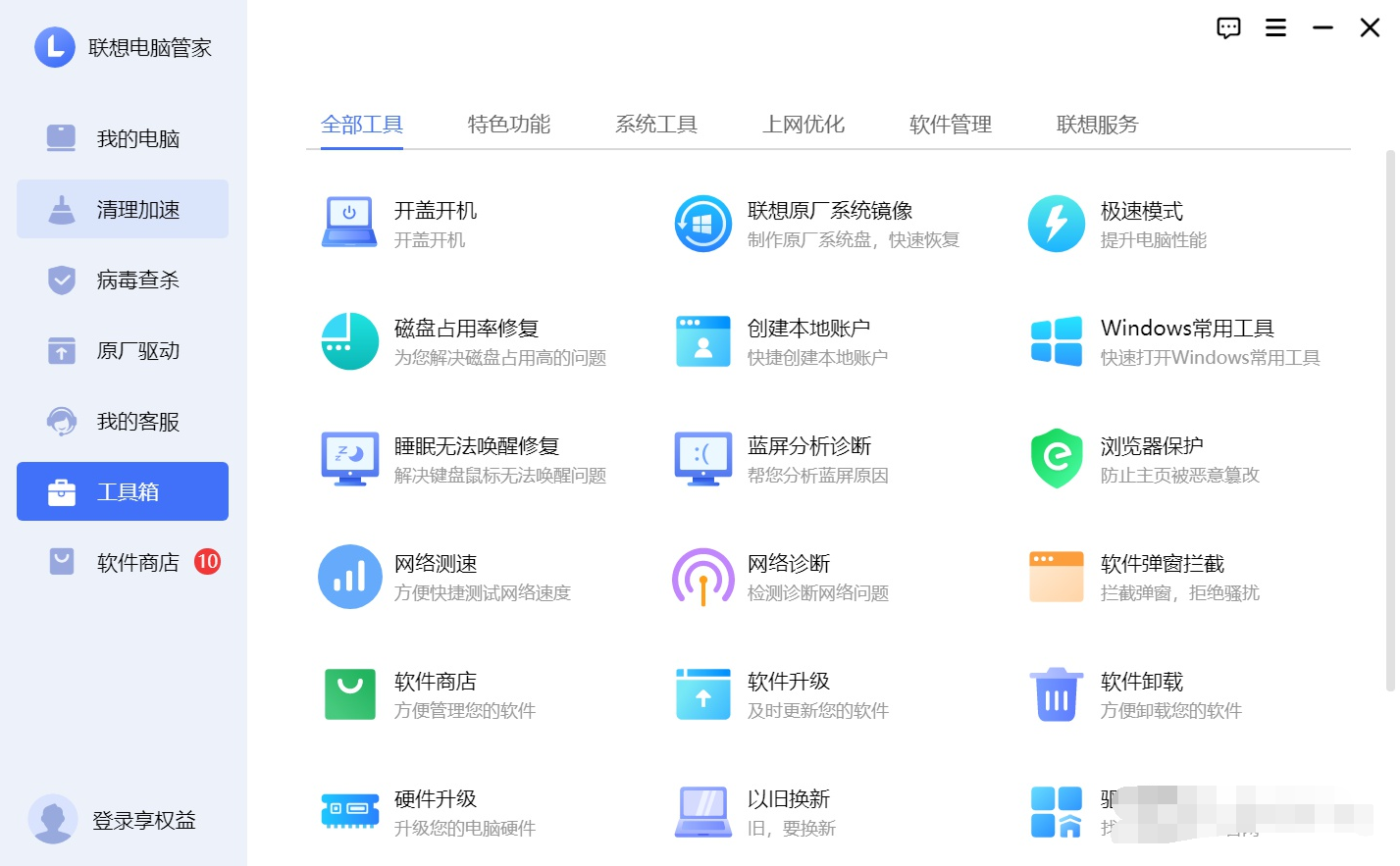Screen dimensions: 1400x866
Task: Select the 上网优化 tab
Action: pos(803,125)
